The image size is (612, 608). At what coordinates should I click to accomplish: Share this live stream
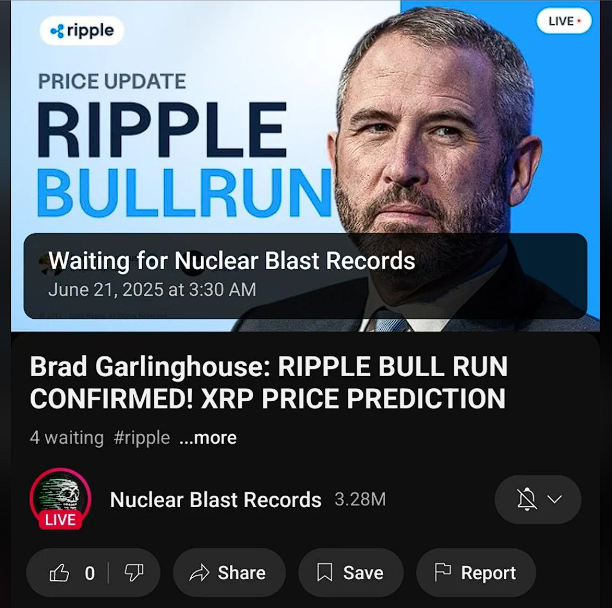[x=228, y=573]
